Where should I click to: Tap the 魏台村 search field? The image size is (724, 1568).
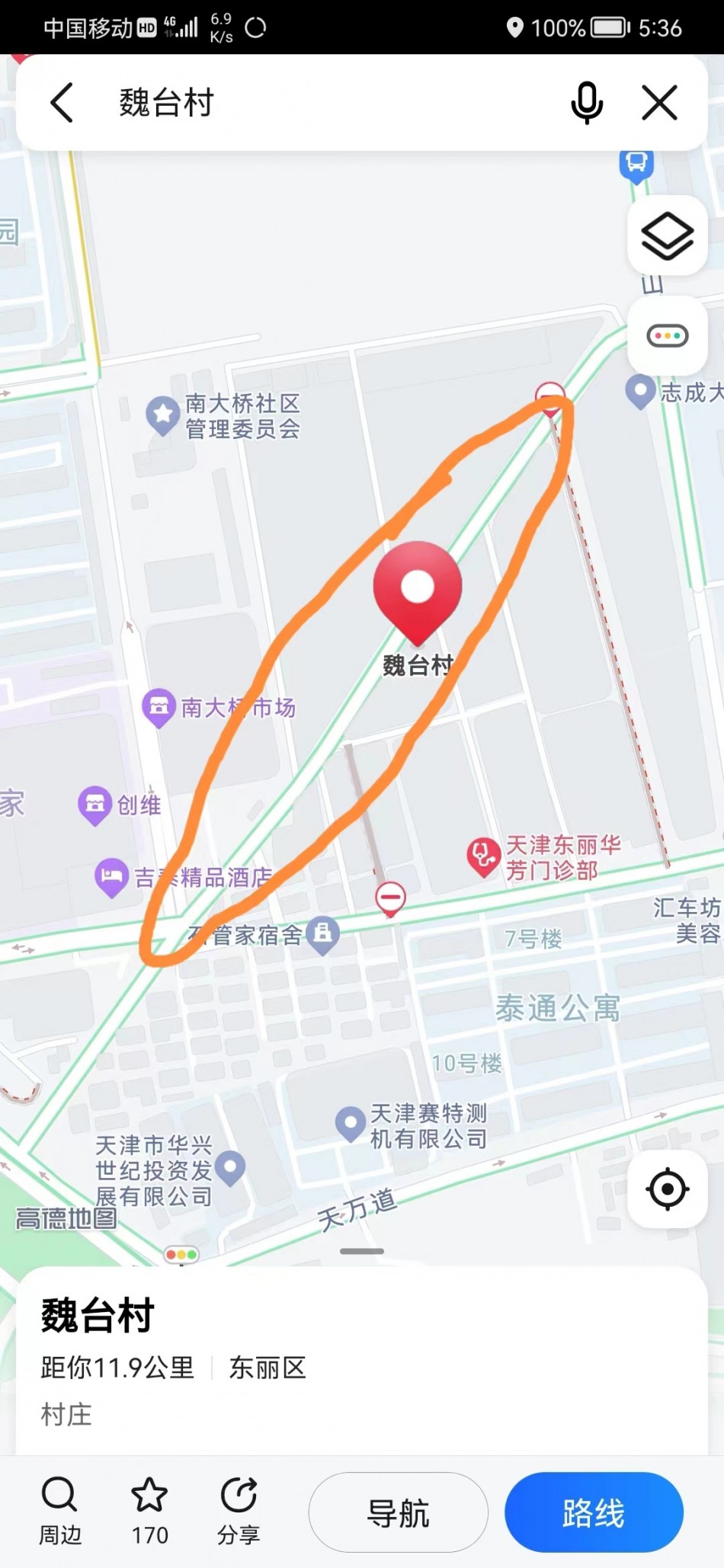tap(305, 103)
